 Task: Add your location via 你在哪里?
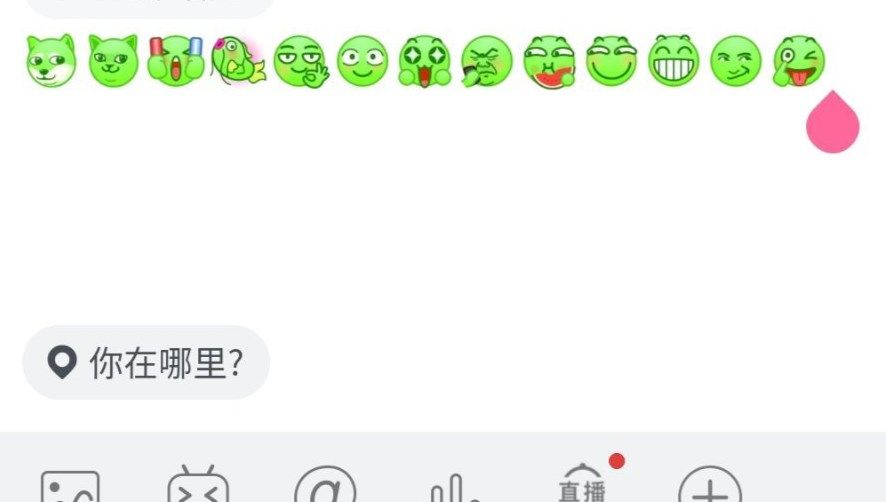[x=146, y=363]
